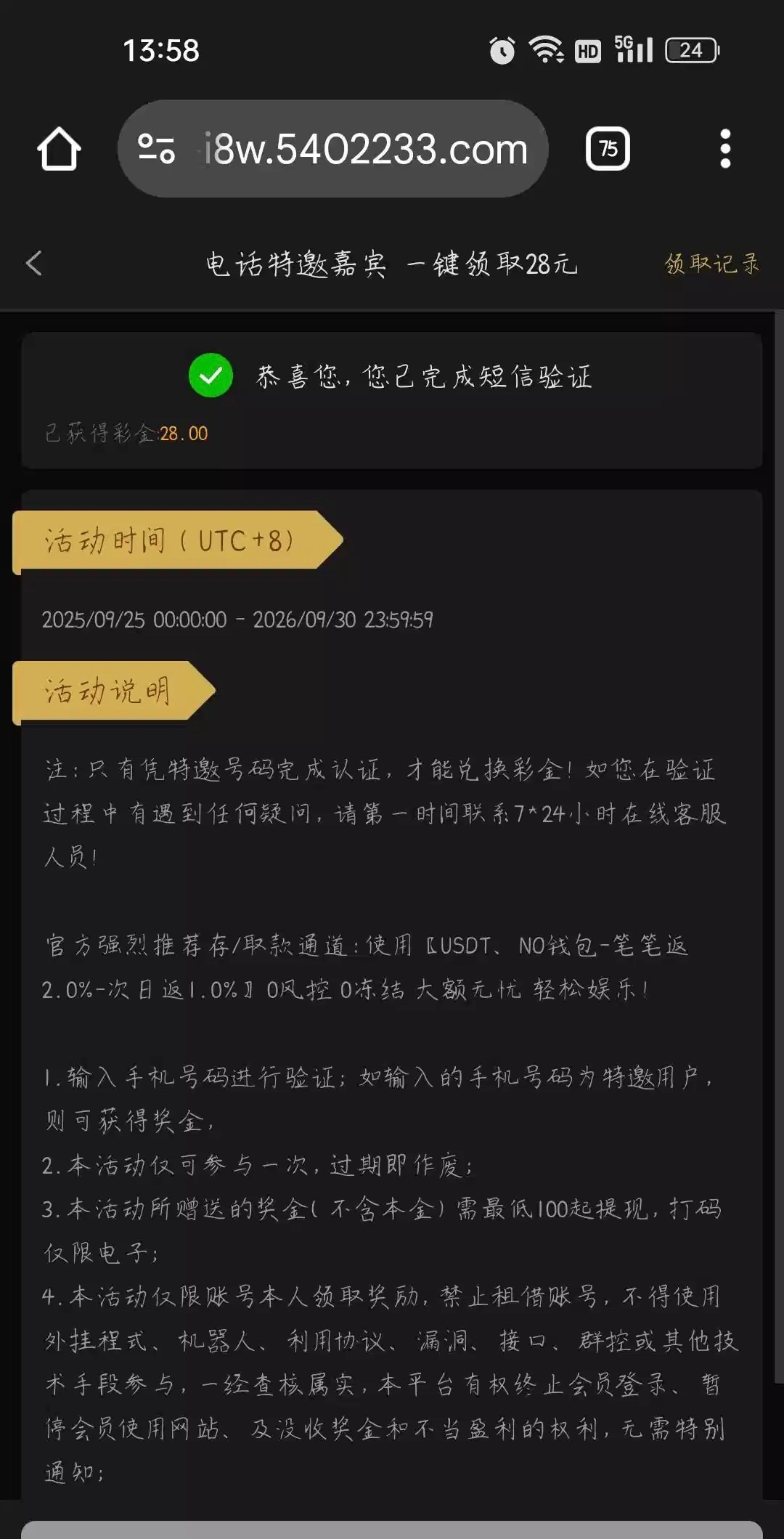Tap the address bar showing i8w.5402233.com
This screenshot has width=784, height=1539.
(x=365, y=149)
